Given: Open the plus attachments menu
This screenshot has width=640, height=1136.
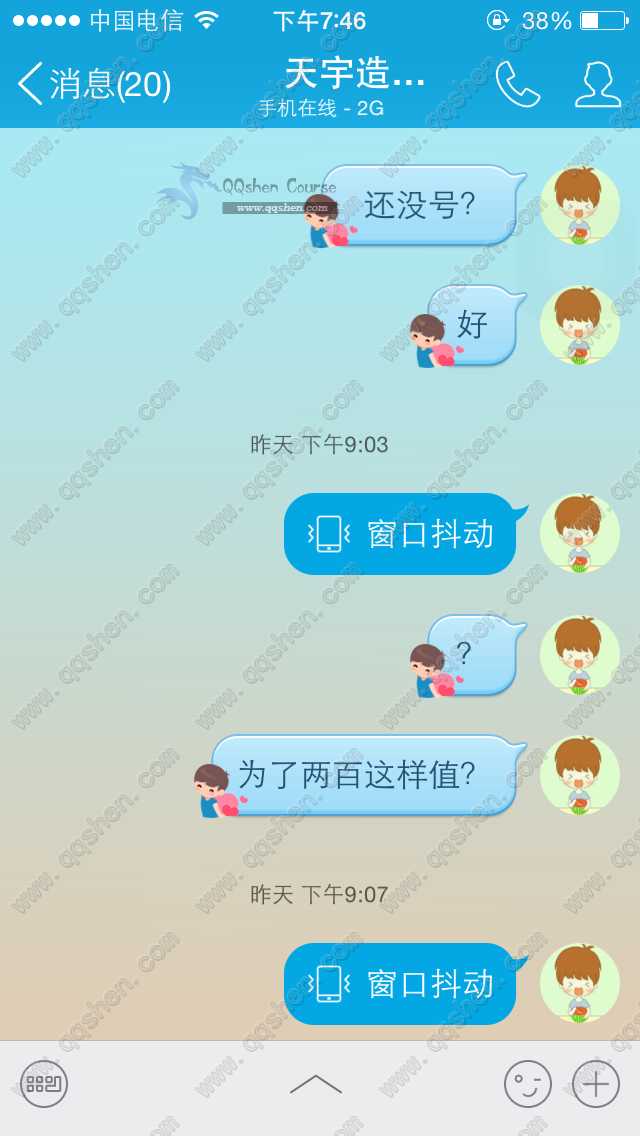Looking at the screenshot, I should 596,1084.
